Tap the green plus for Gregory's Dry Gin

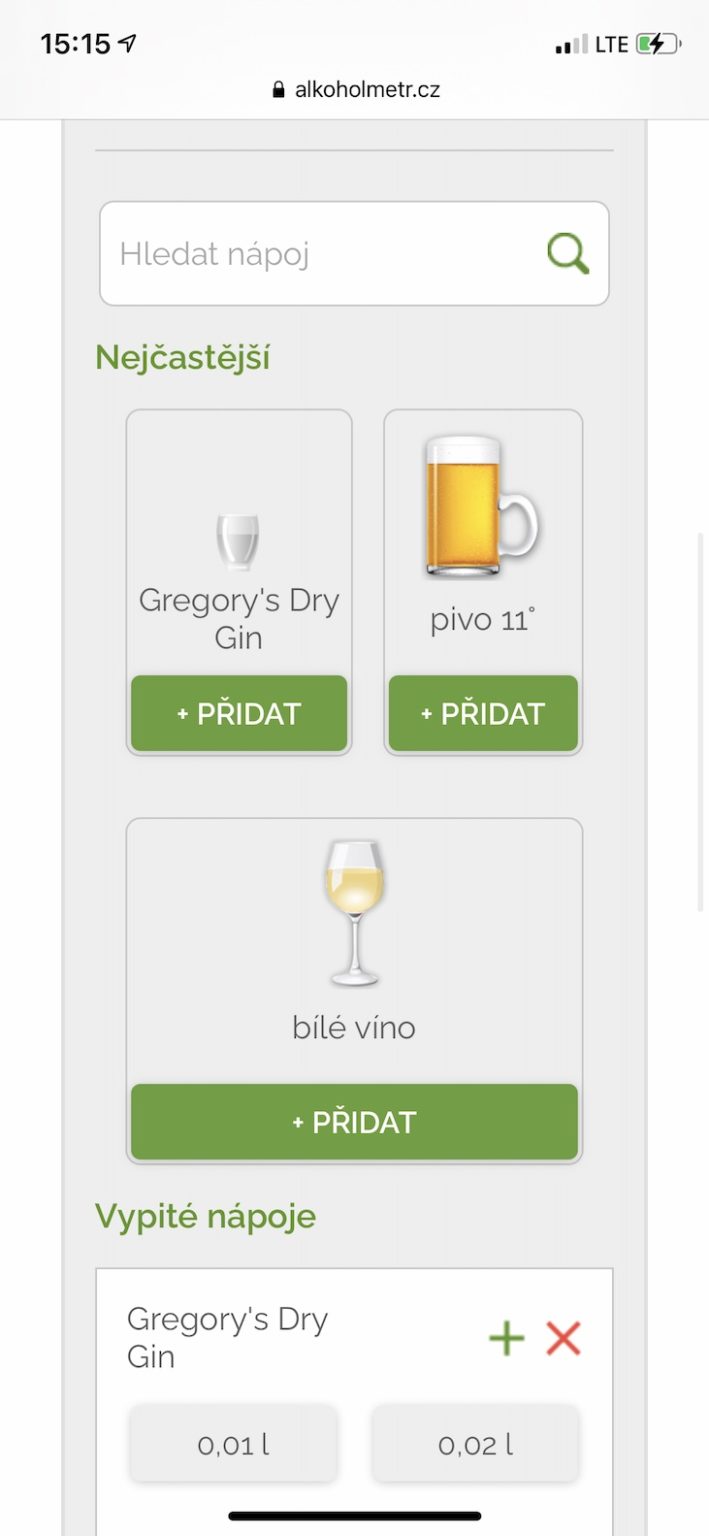(x=507, y=1338)
